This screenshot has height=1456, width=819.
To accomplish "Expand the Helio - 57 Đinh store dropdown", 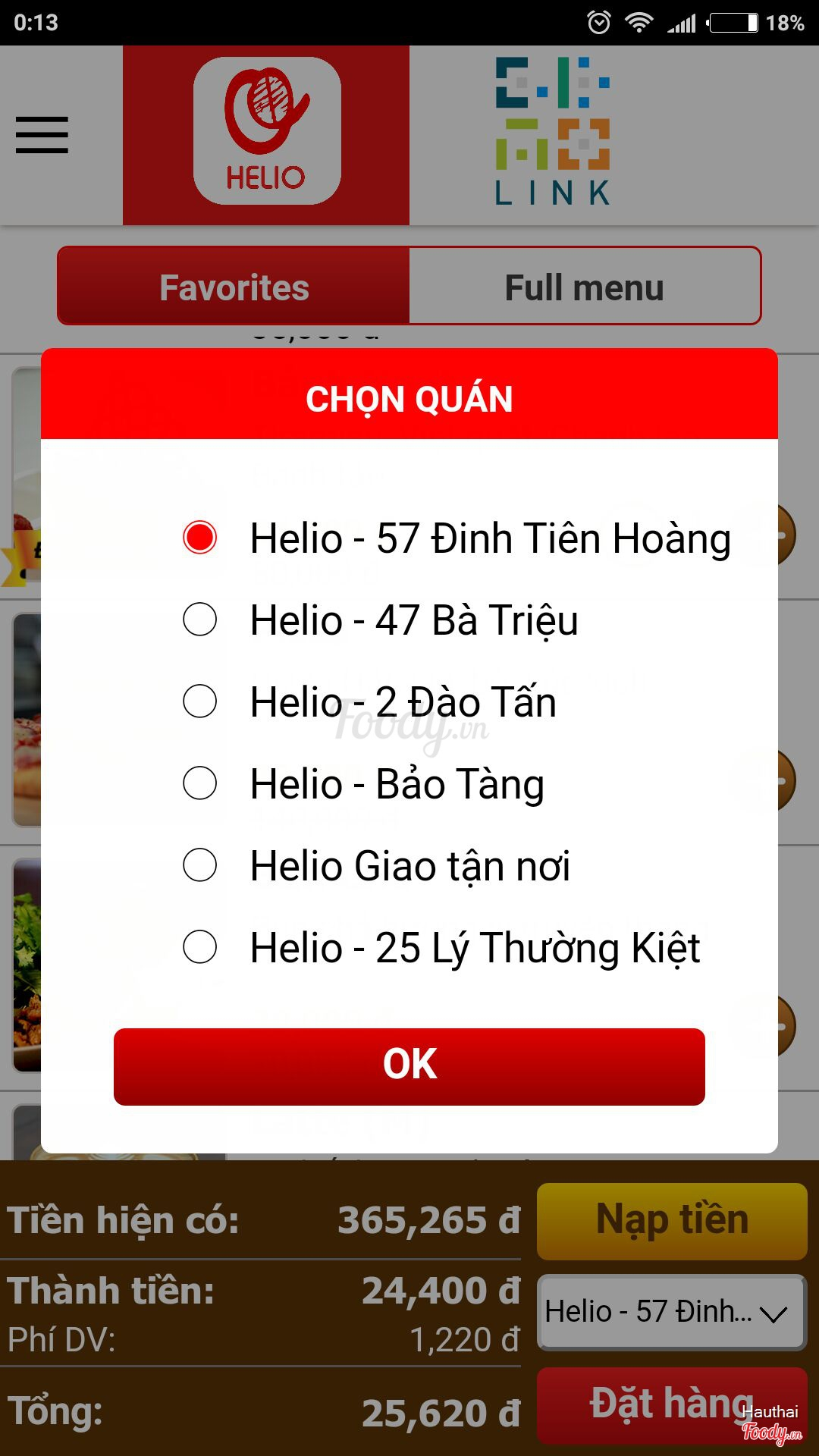I will [672, 1311].
